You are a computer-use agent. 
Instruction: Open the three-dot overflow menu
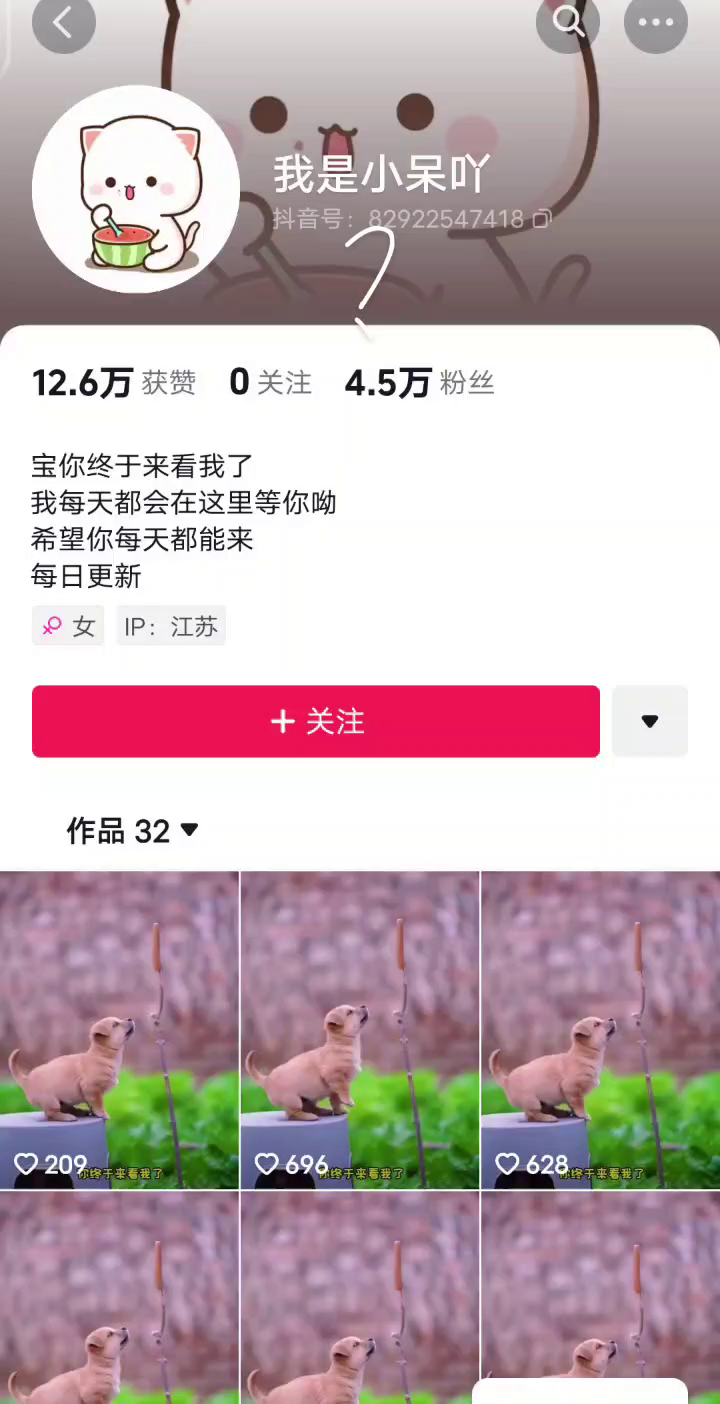656,22
